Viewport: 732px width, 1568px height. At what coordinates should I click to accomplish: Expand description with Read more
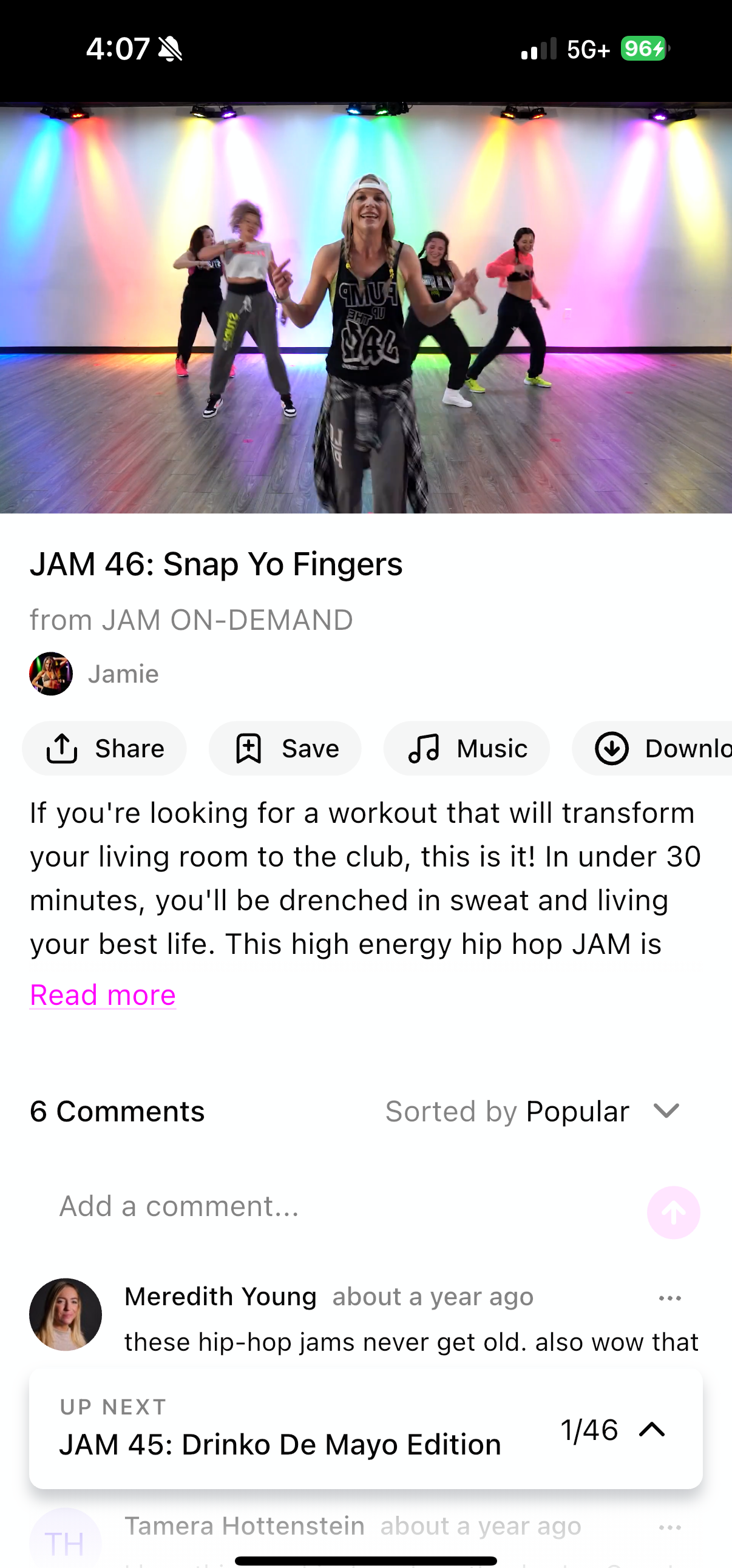[x=103, y=995]
